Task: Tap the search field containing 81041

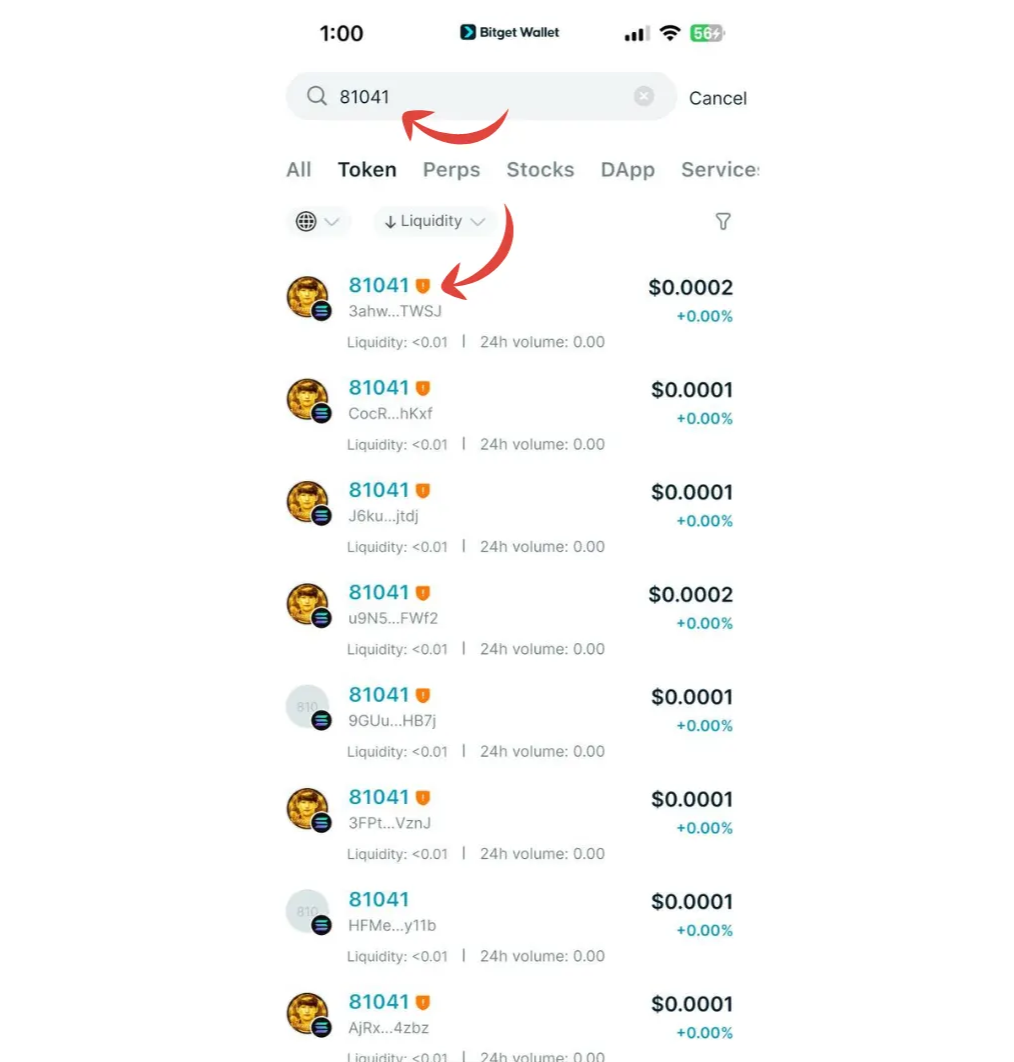Action: 480,97
